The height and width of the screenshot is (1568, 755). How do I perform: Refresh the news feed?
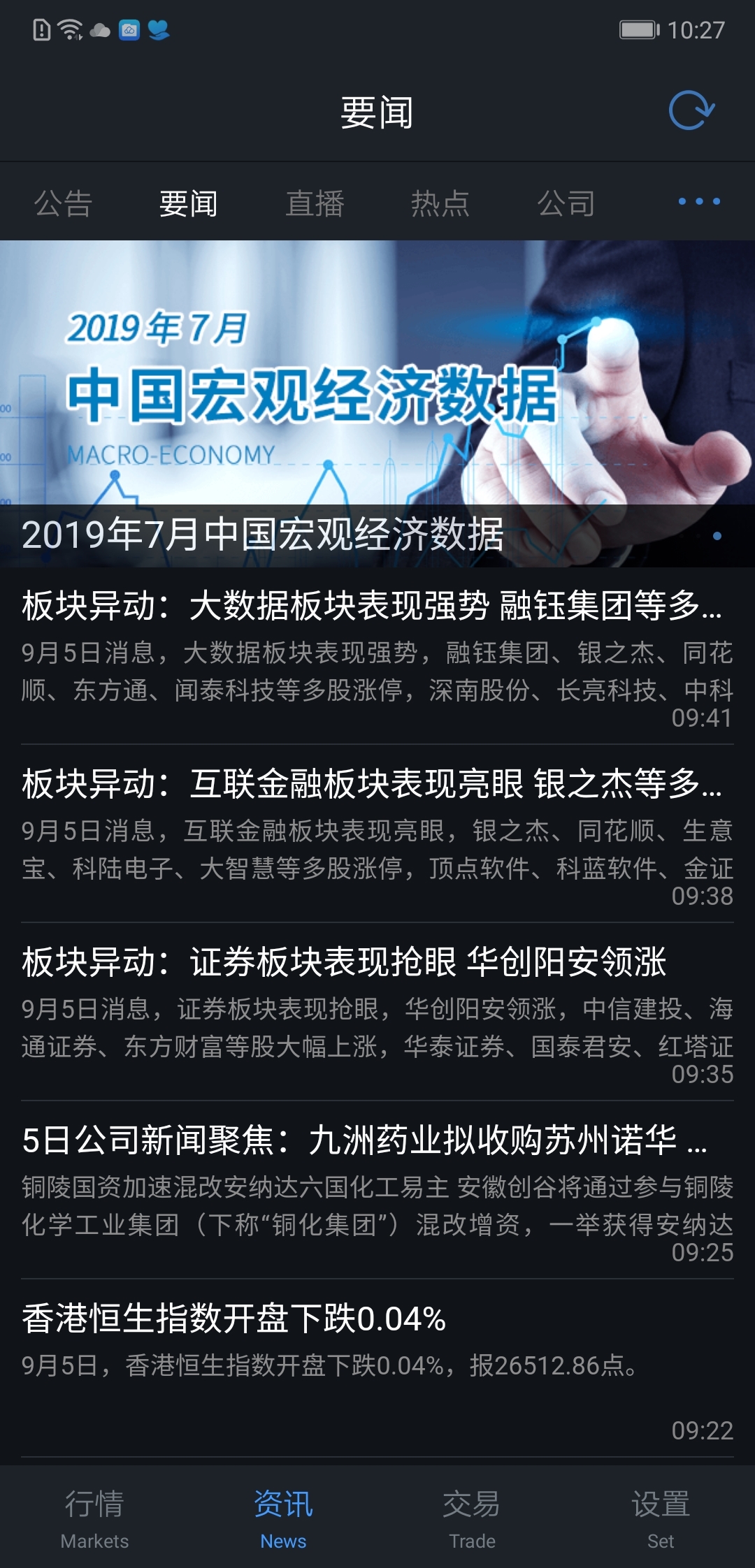[x=691, y=111]
